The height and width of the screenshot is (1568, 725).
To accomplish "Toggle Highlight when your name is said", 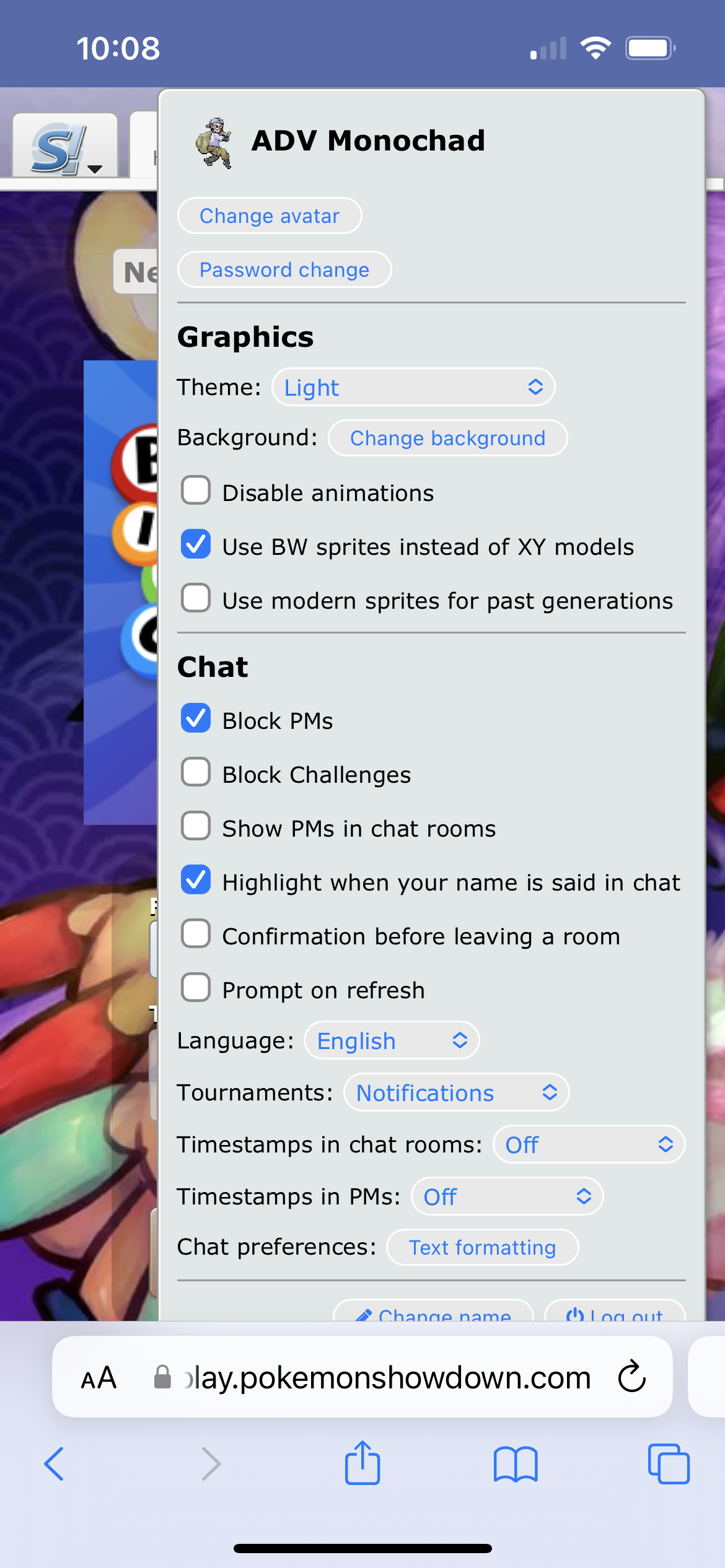I will coord(196,881).
